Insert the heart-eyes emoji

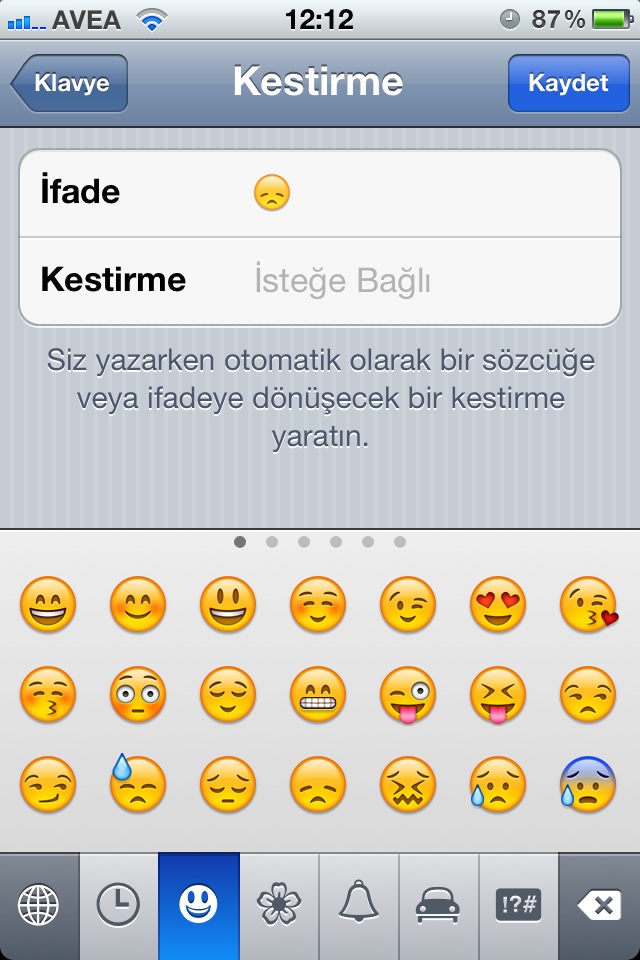pos(498,605)
